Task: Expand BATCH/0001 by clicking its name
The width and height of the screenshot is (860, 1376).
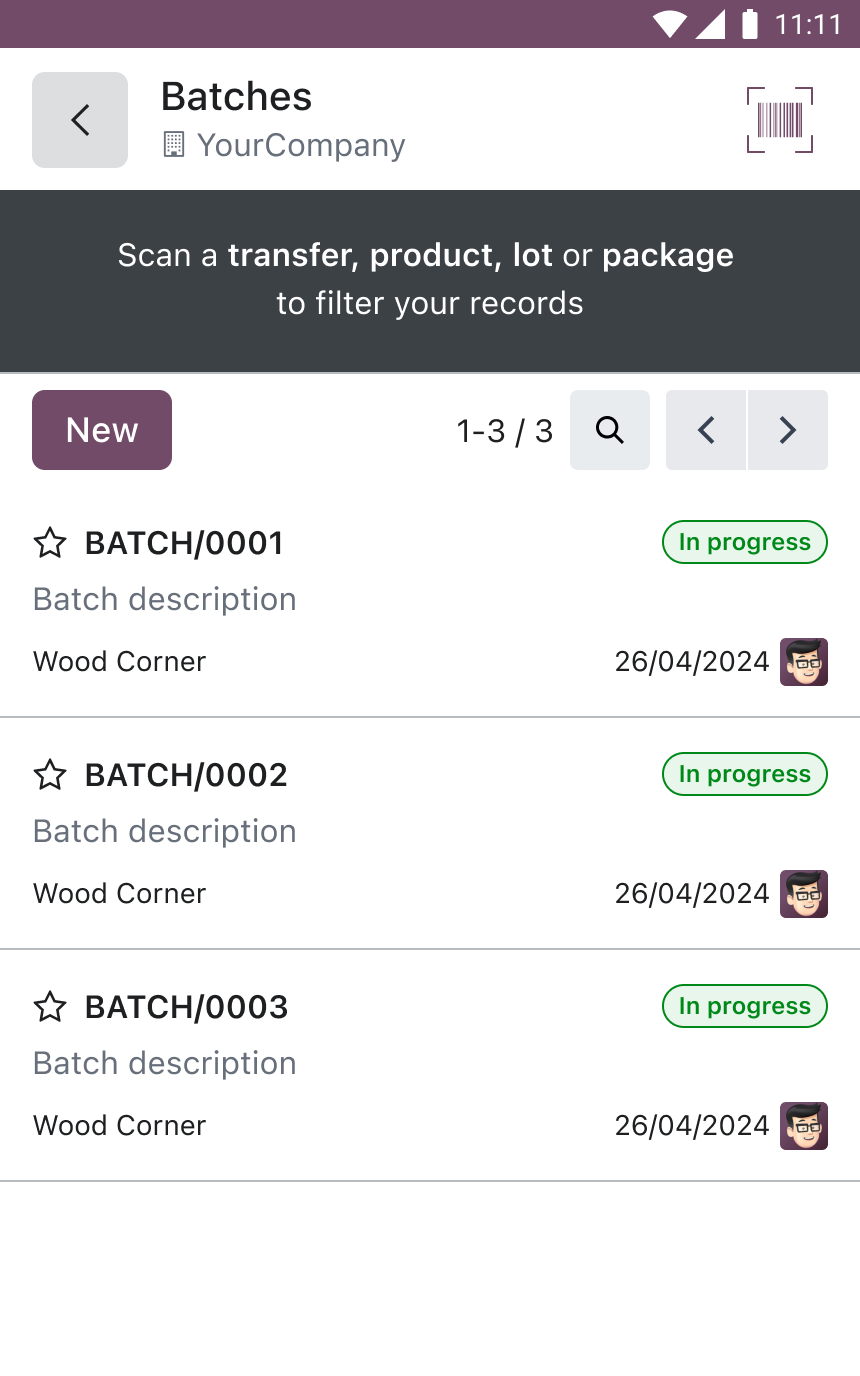Action: pos(186,543)
